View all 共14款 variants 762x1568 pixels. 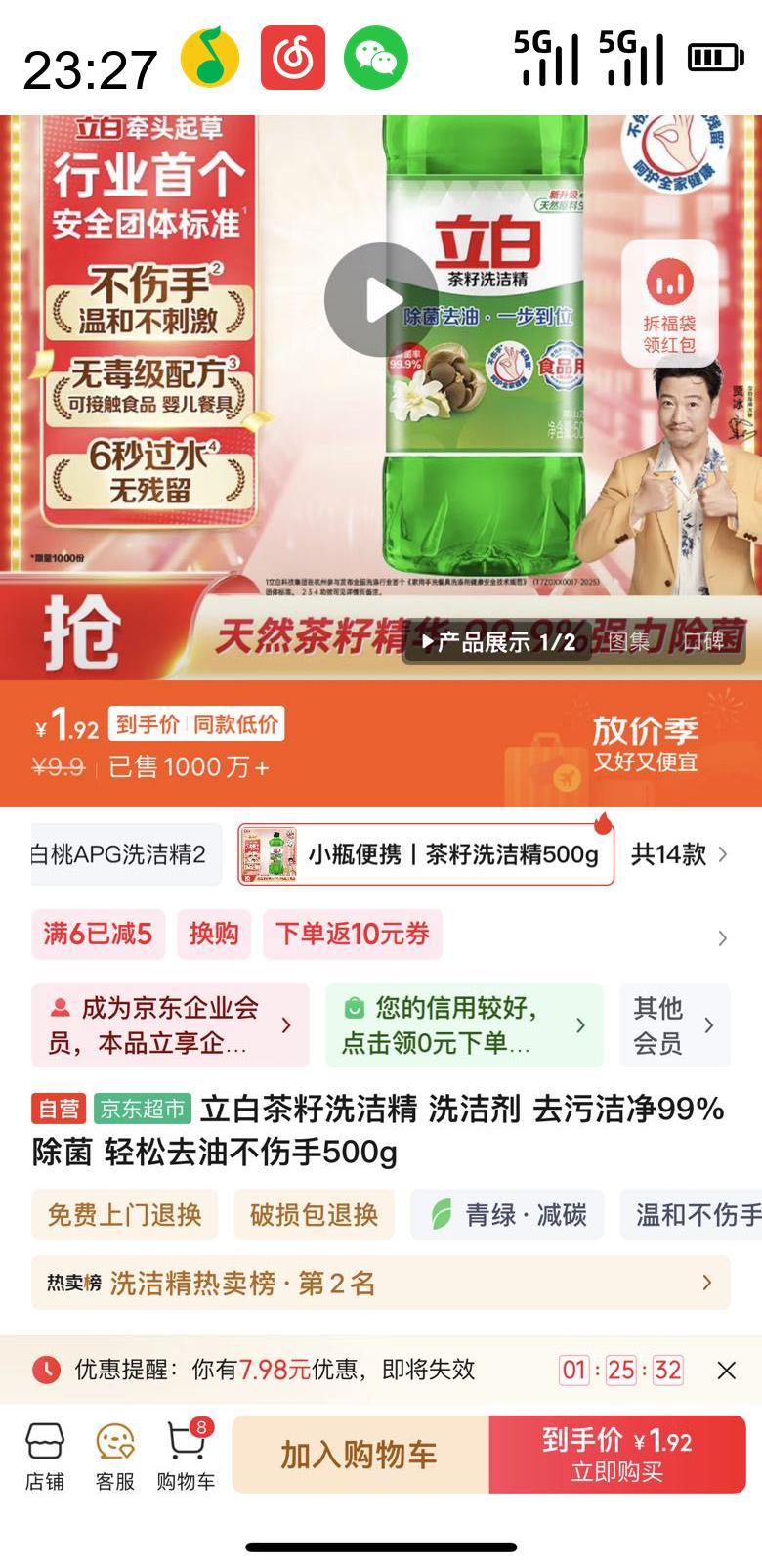click(x=678, y=854)
